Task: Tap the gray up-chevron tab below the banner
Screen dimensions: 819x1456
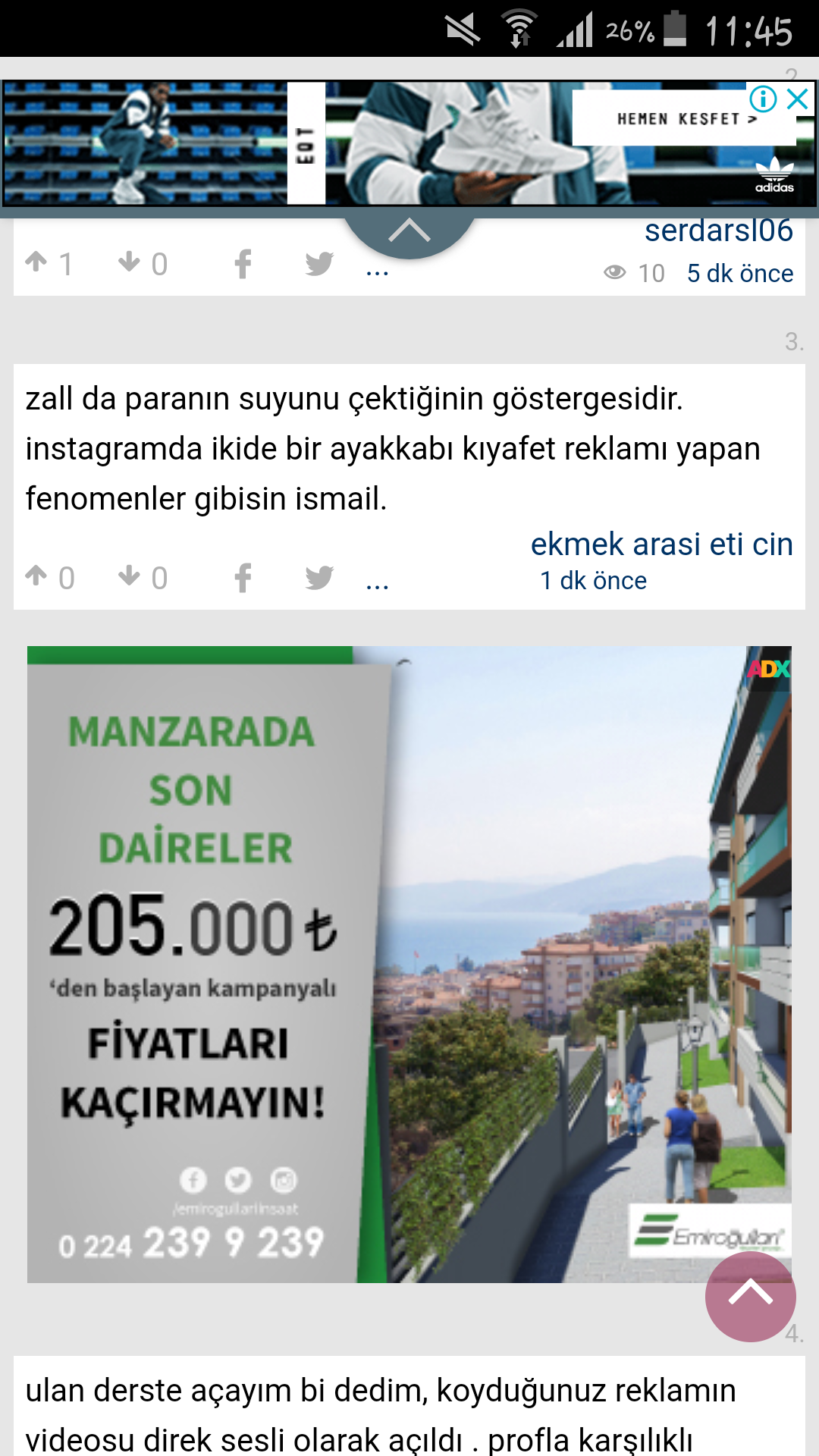Action: coord(409,232)
